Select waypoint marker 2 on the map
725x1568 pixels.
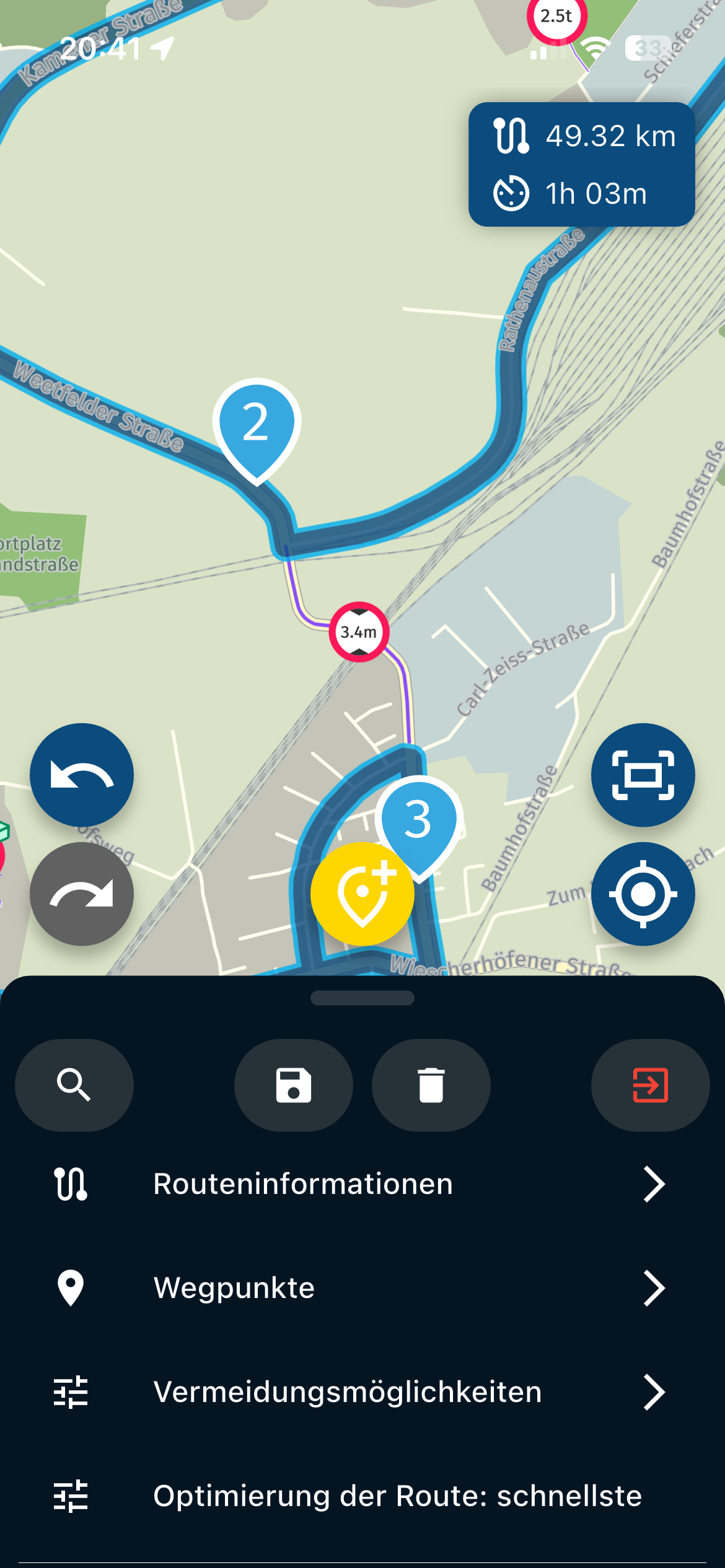tap(257, 424)
